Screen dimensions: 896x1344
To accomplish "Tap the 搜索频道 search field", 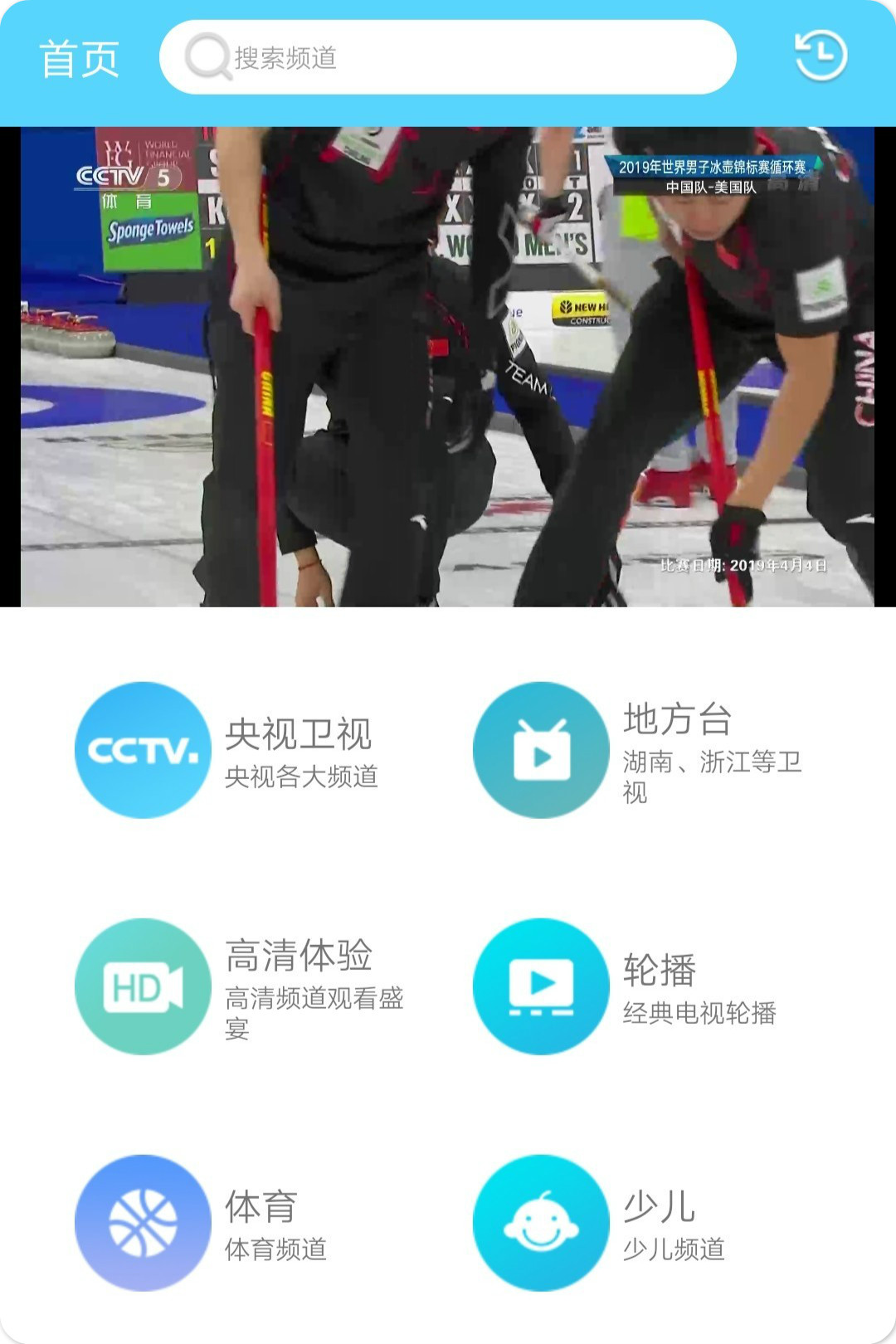I will tap(448, 58).
